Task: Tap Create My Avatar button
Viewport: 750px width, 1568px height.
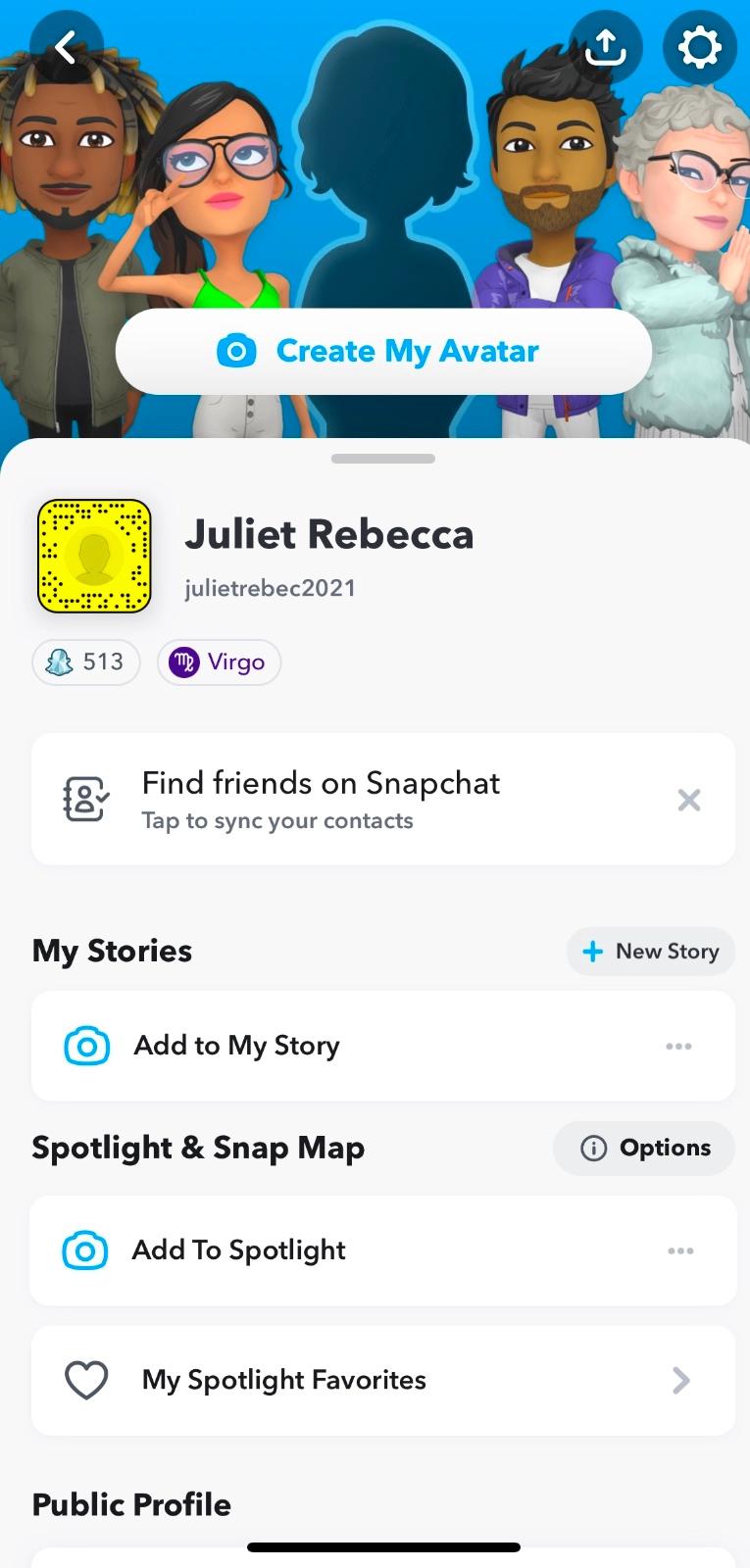Action: 383,351
